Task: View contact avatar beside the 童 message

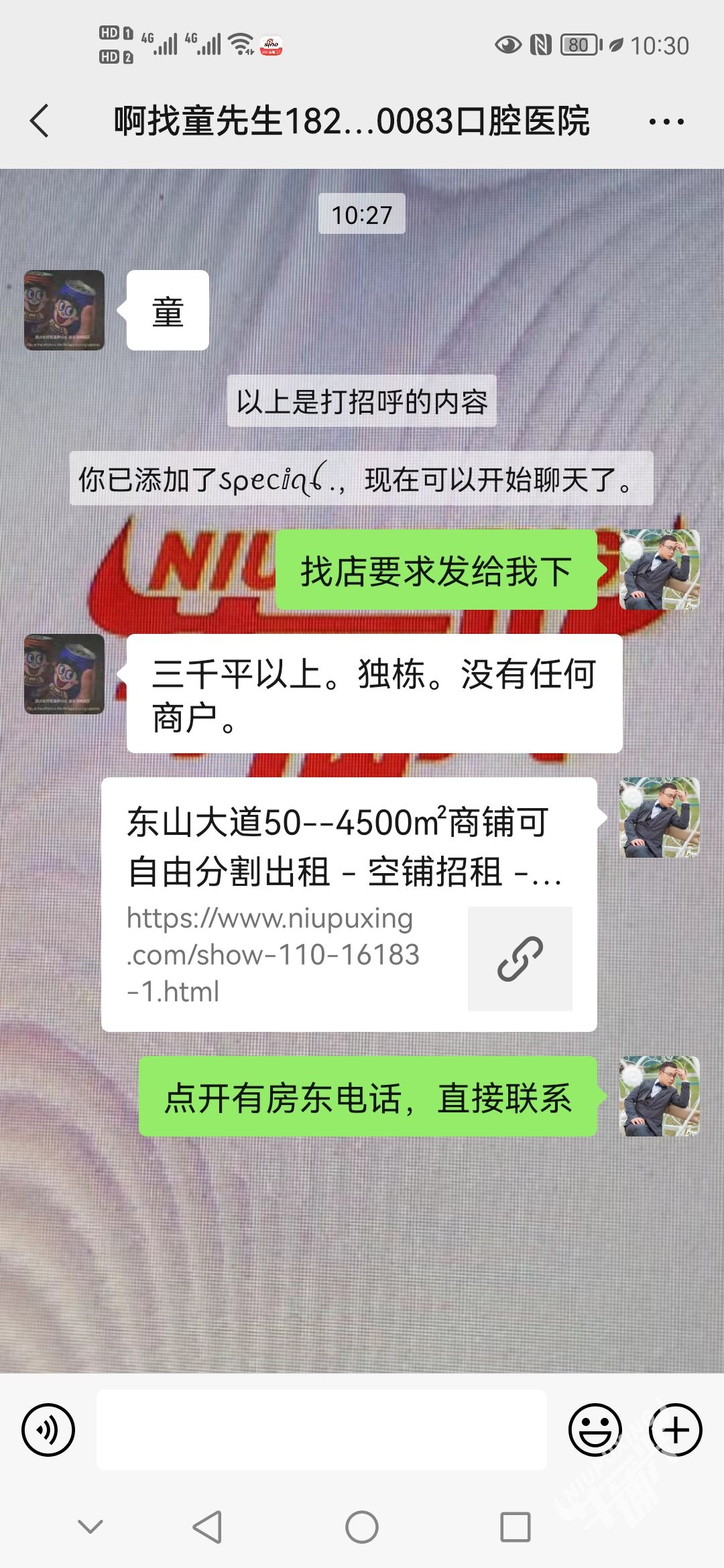Action: click(64, 310)
